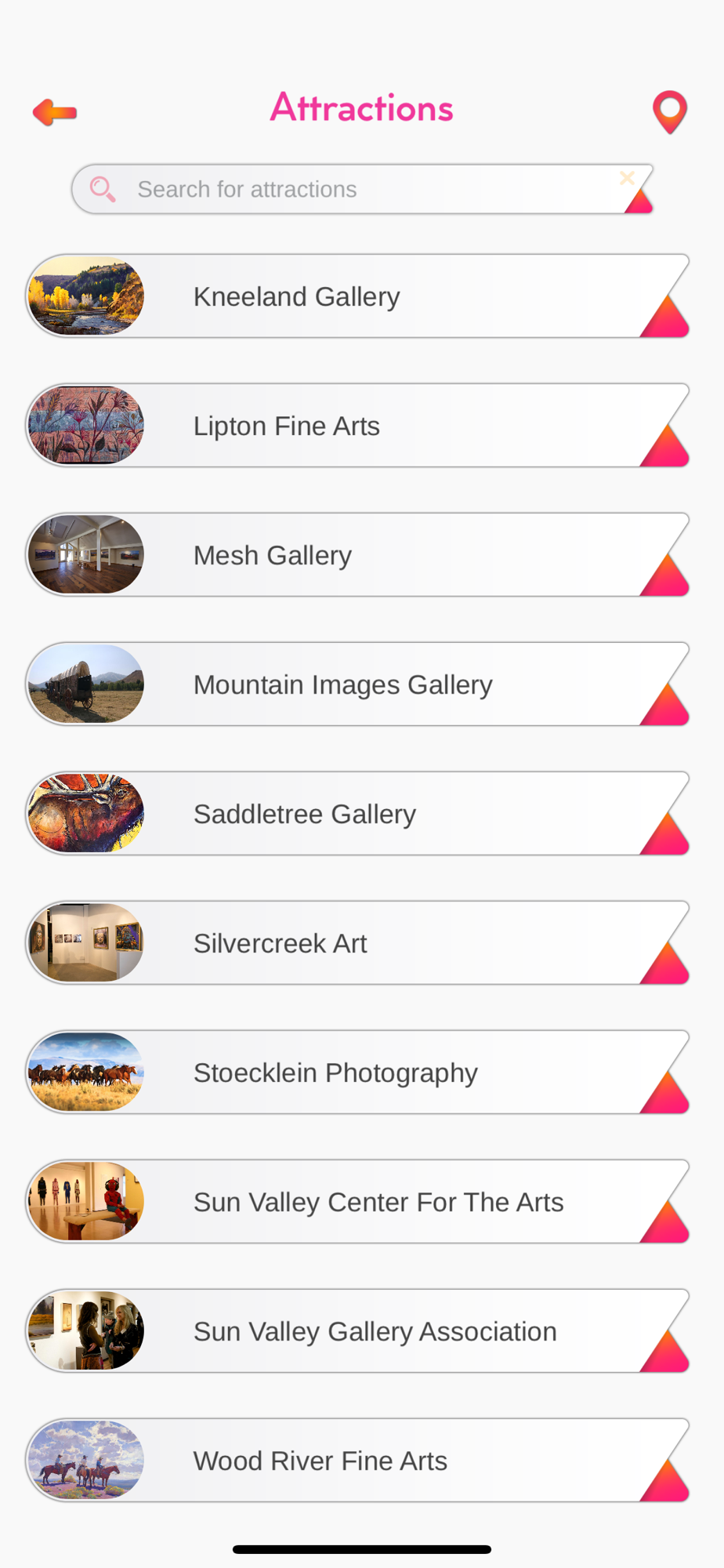The width and height of the screenshot is (724, 1568).
Task: Select Sun Valley Gallery Association
Action: pos(357,1331)
